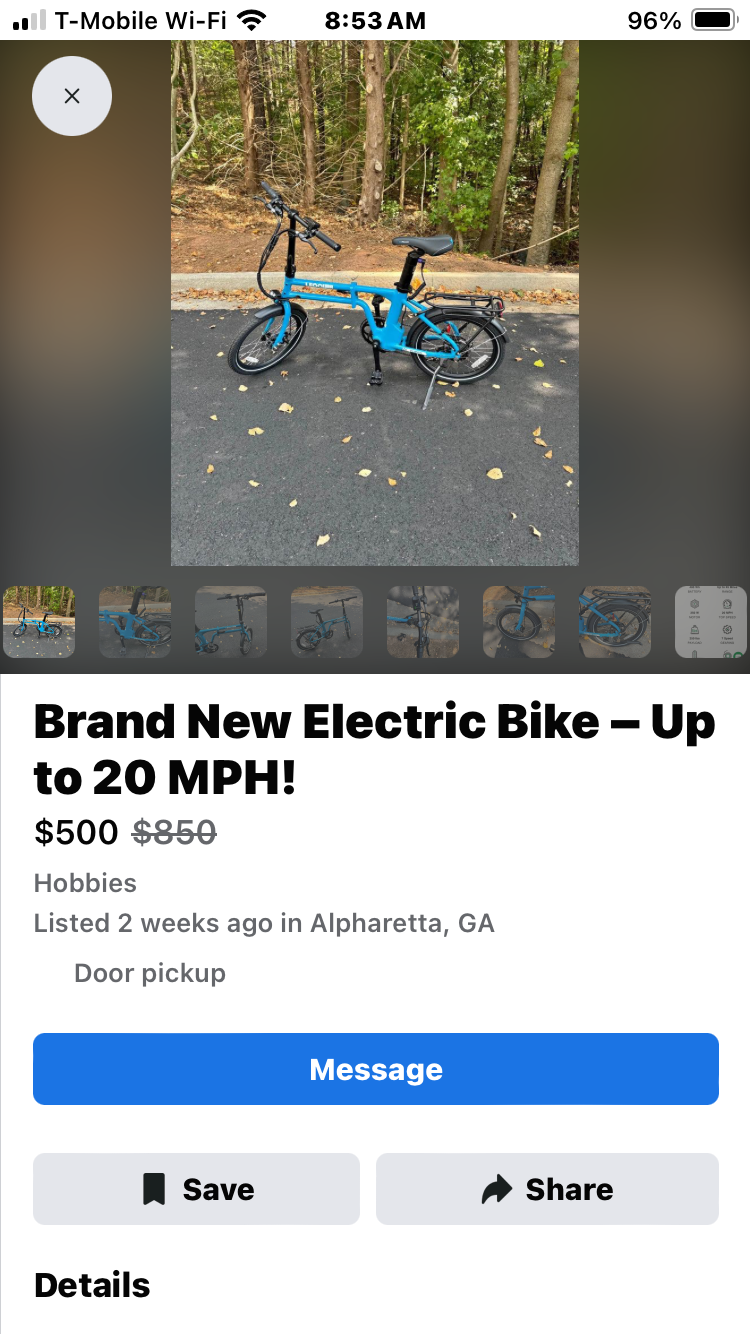View the folded bike photo thumbnail
The width and height of the screenshot is (750, 1334).
231,622
